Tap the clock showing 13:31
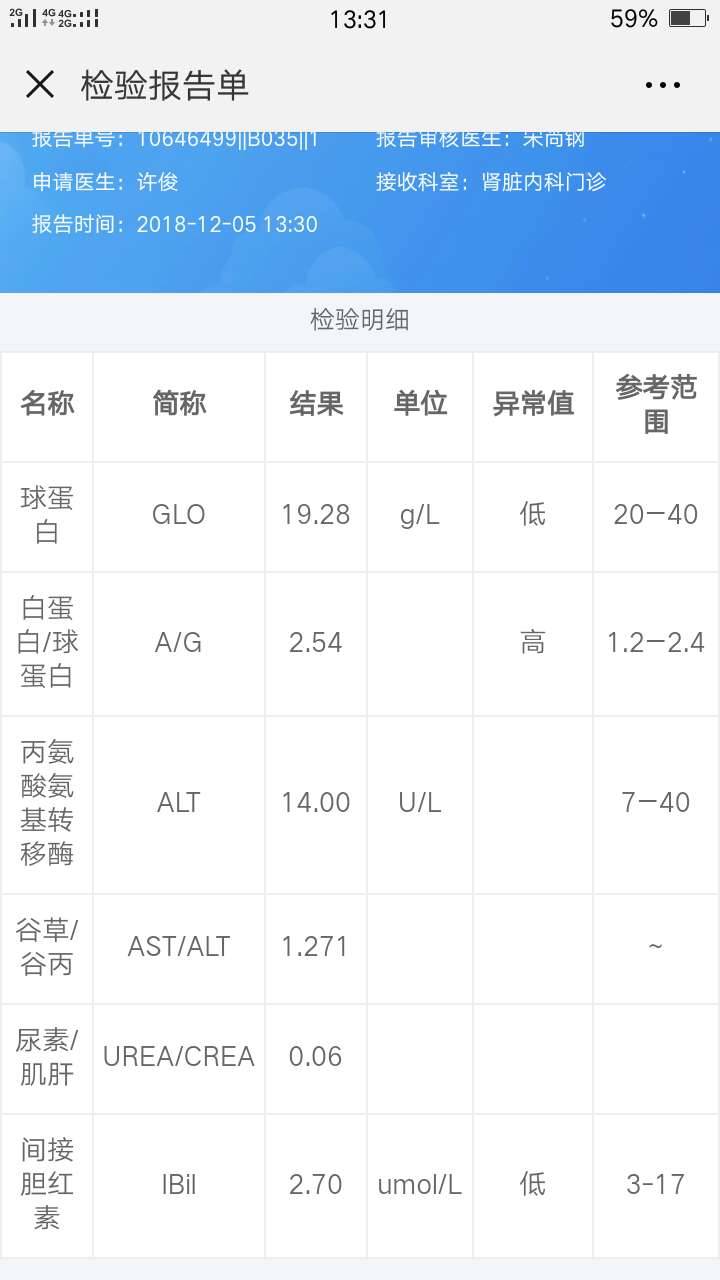720x1280 pixels. [360, 19]
